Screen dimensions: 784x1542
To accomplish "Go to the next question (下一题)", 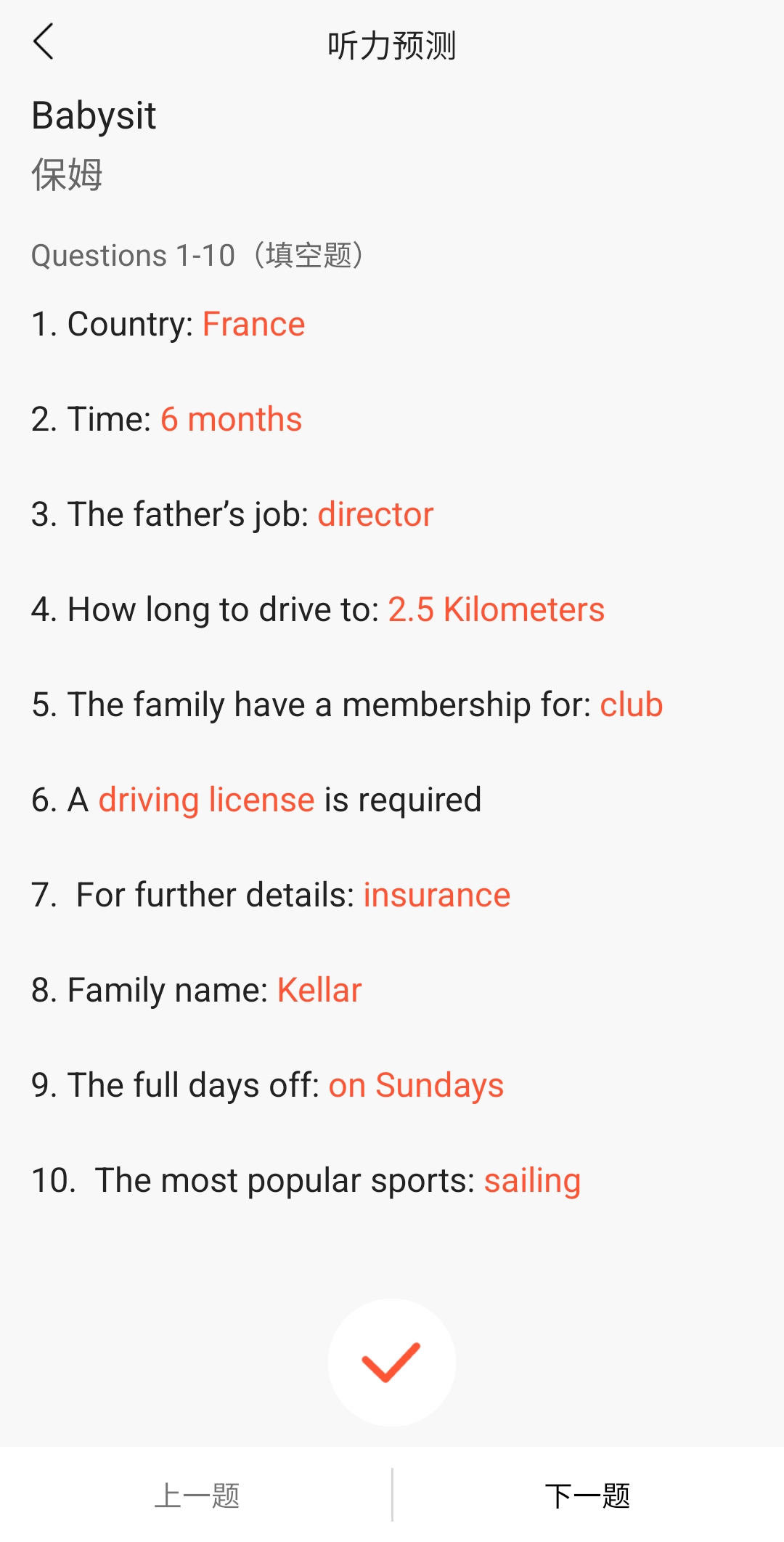I will 588,1496.
